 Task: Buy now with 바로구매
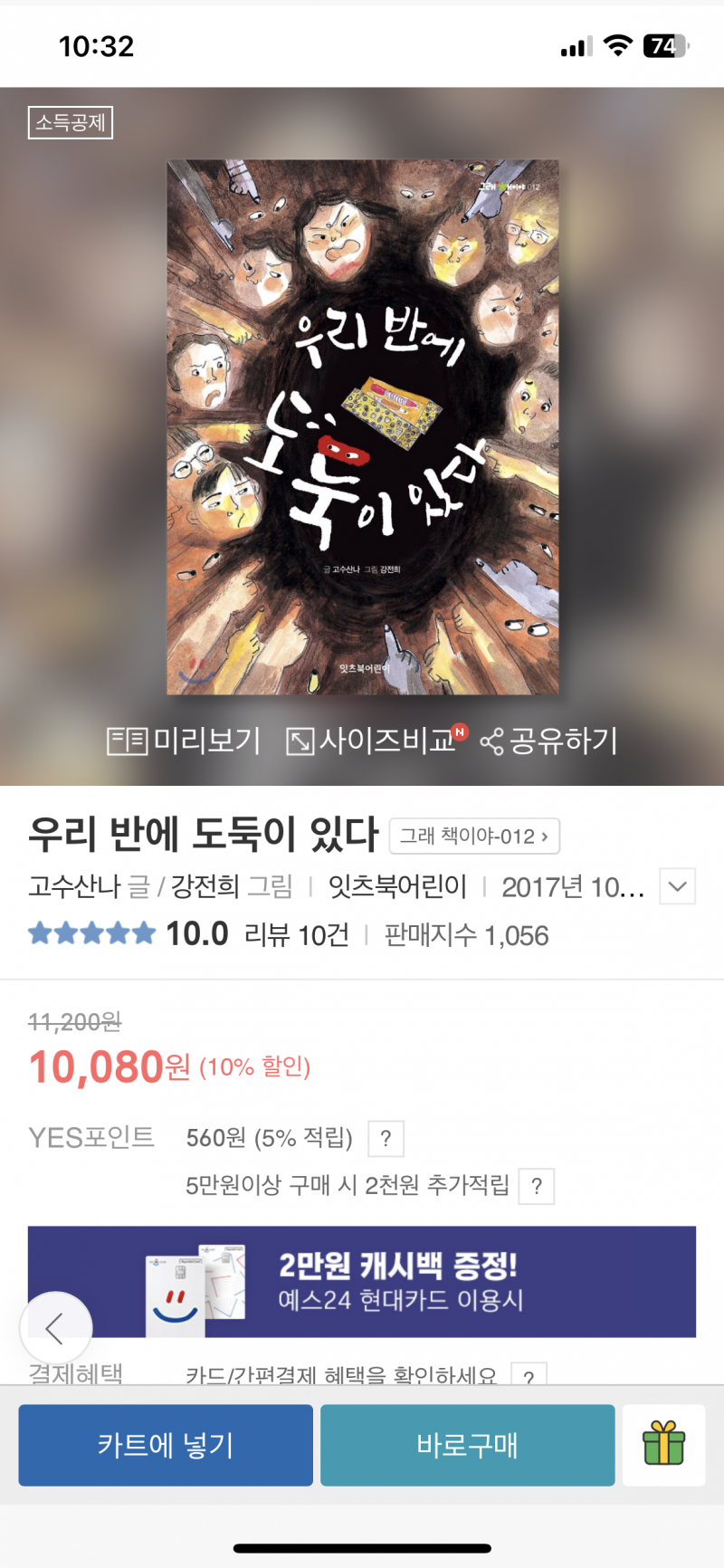click(467, 1445)
